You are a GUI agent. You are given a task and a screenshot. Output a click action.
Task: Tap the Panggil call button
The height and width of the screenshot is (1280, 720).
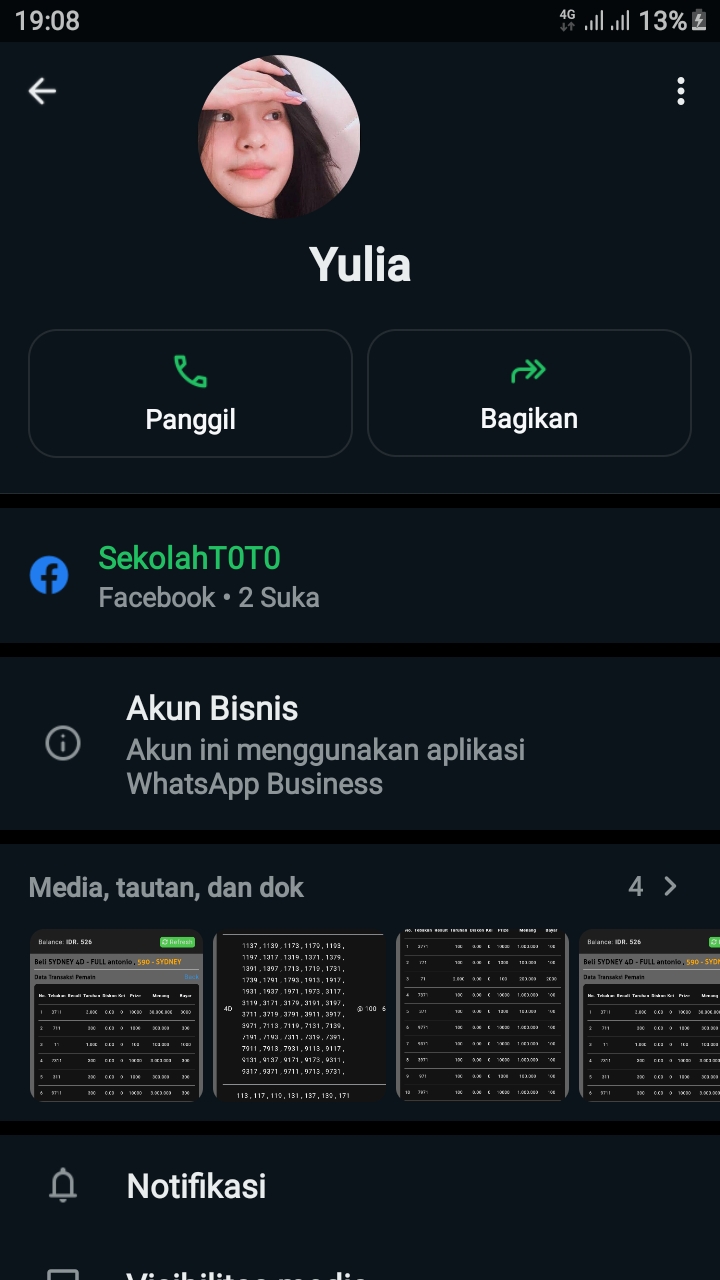(x=190, y=393)
